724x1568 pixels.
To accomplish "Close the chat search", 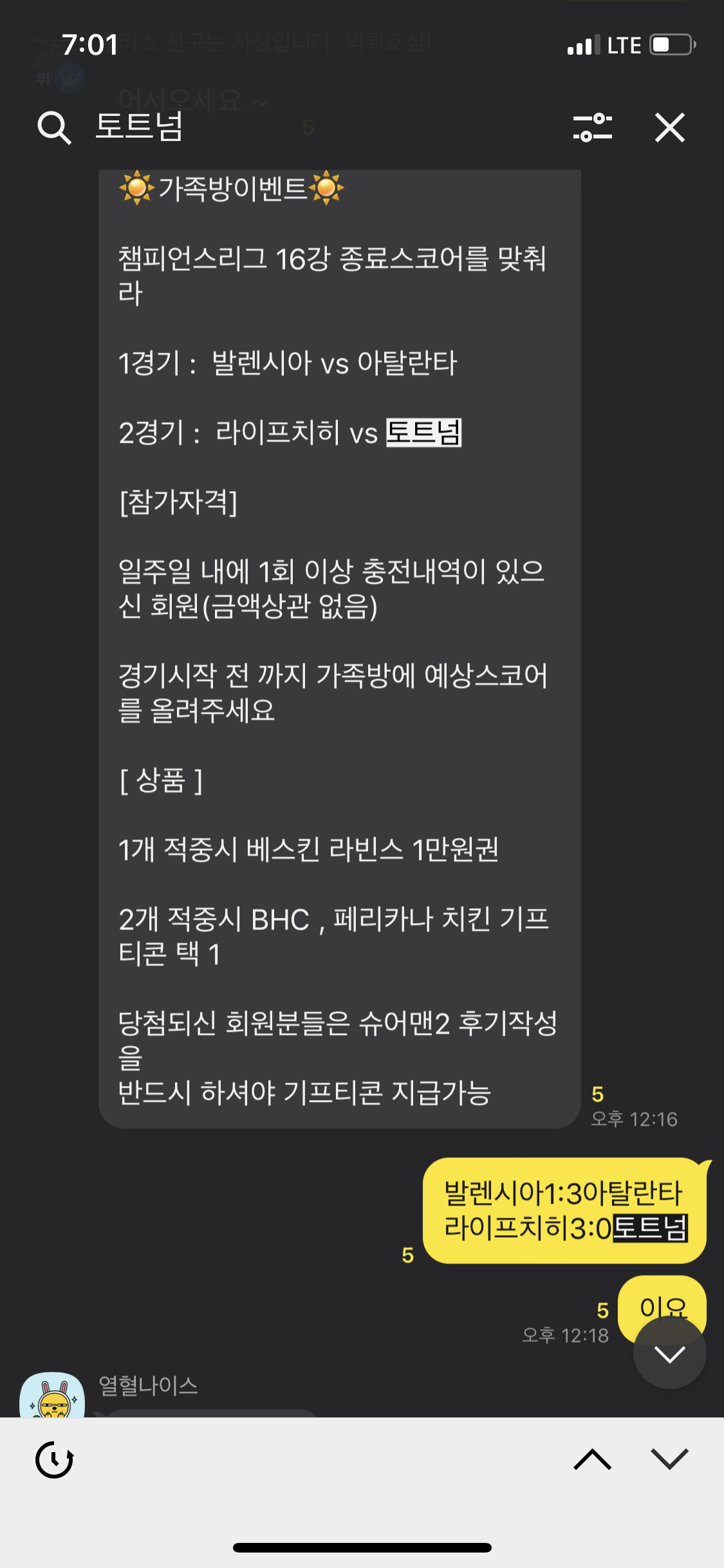I will click(x=670, y=127).
